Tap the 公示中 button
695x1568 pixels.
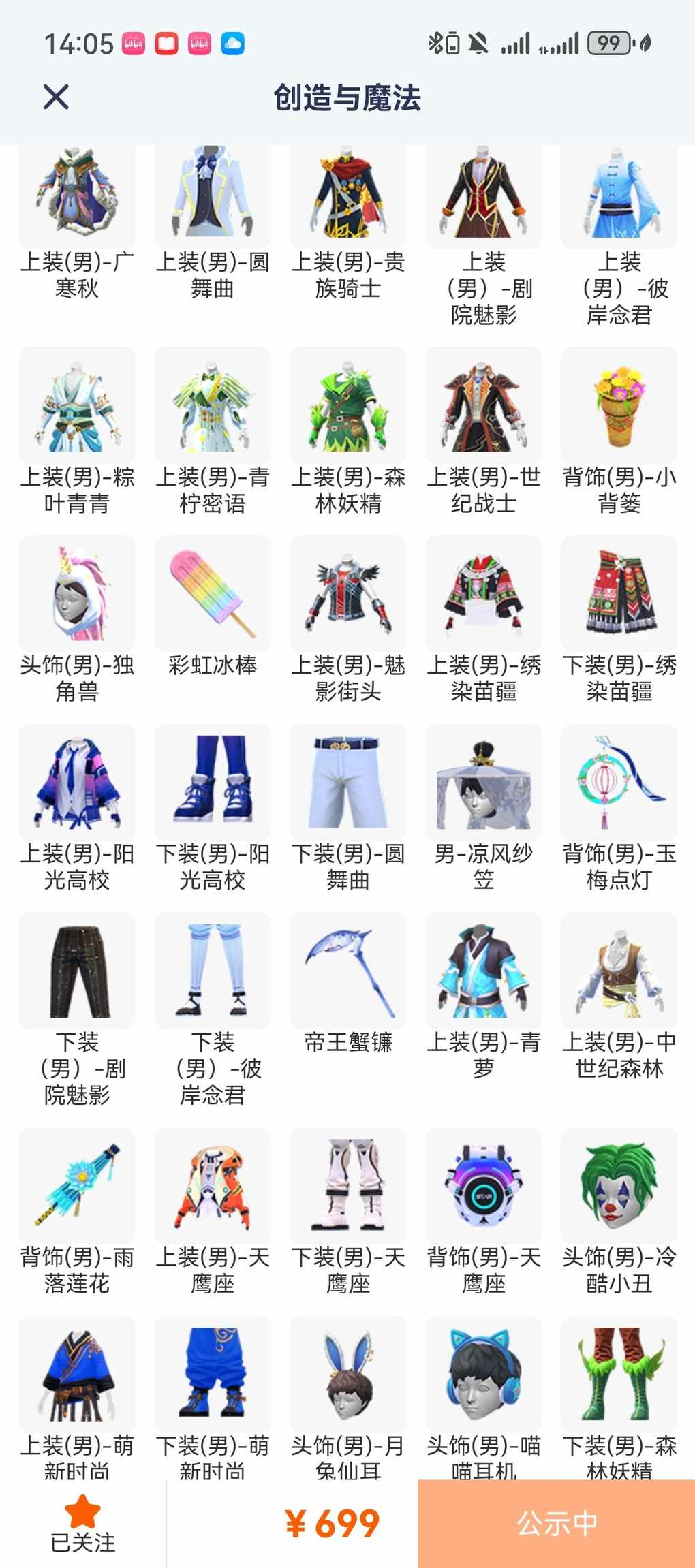[556, 1523]
